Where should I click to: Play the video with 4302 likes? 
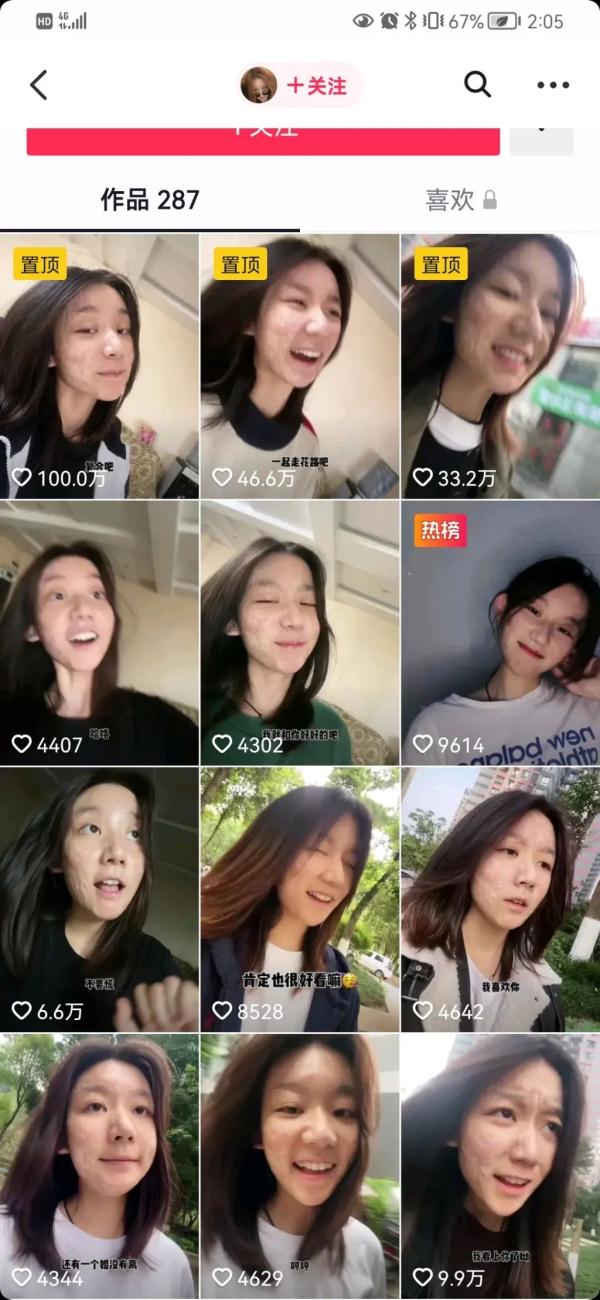point(300,633)
